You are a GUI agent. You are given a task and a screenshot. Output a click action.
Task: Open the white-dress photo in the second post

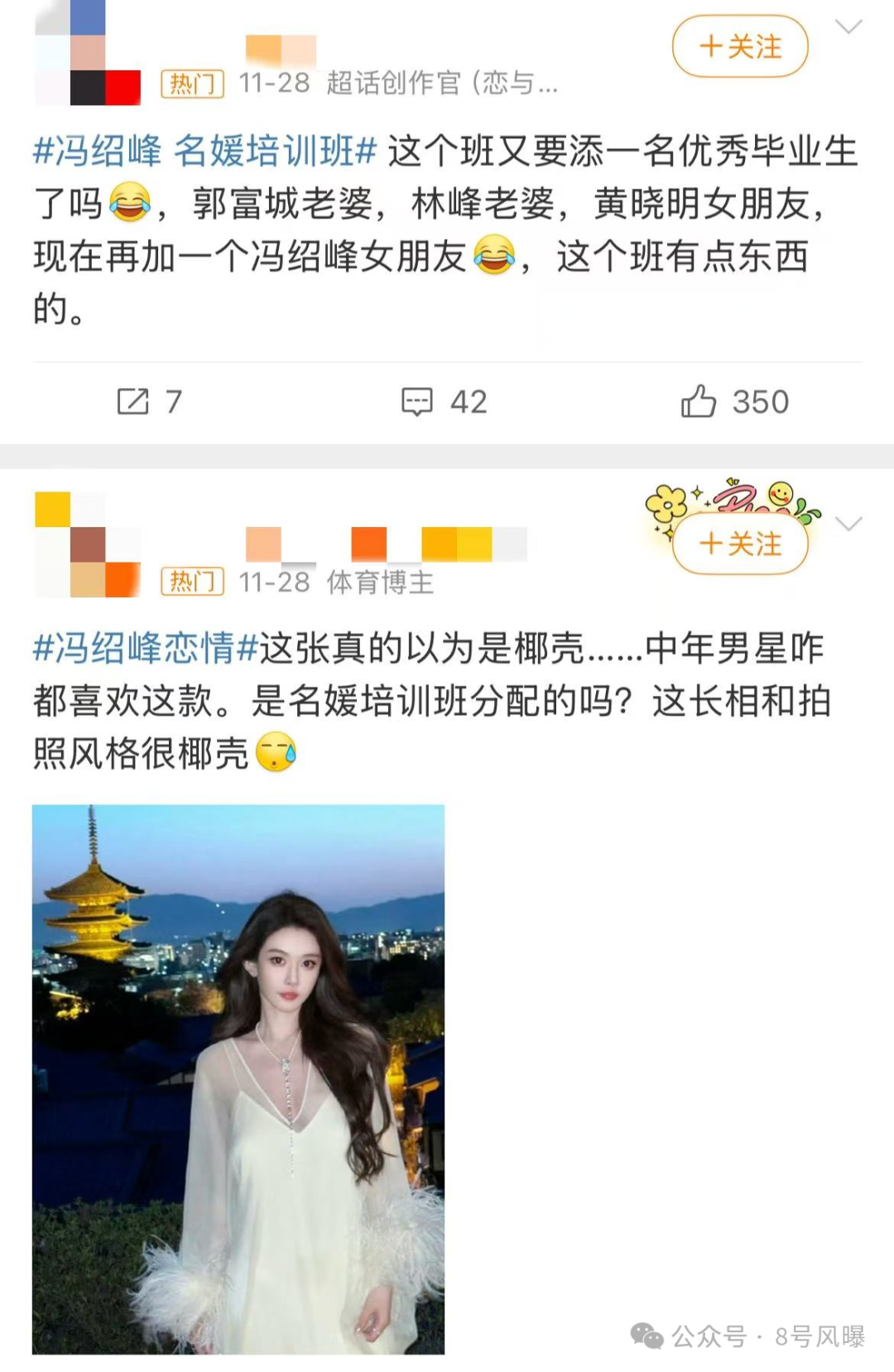click(240, 1076)
